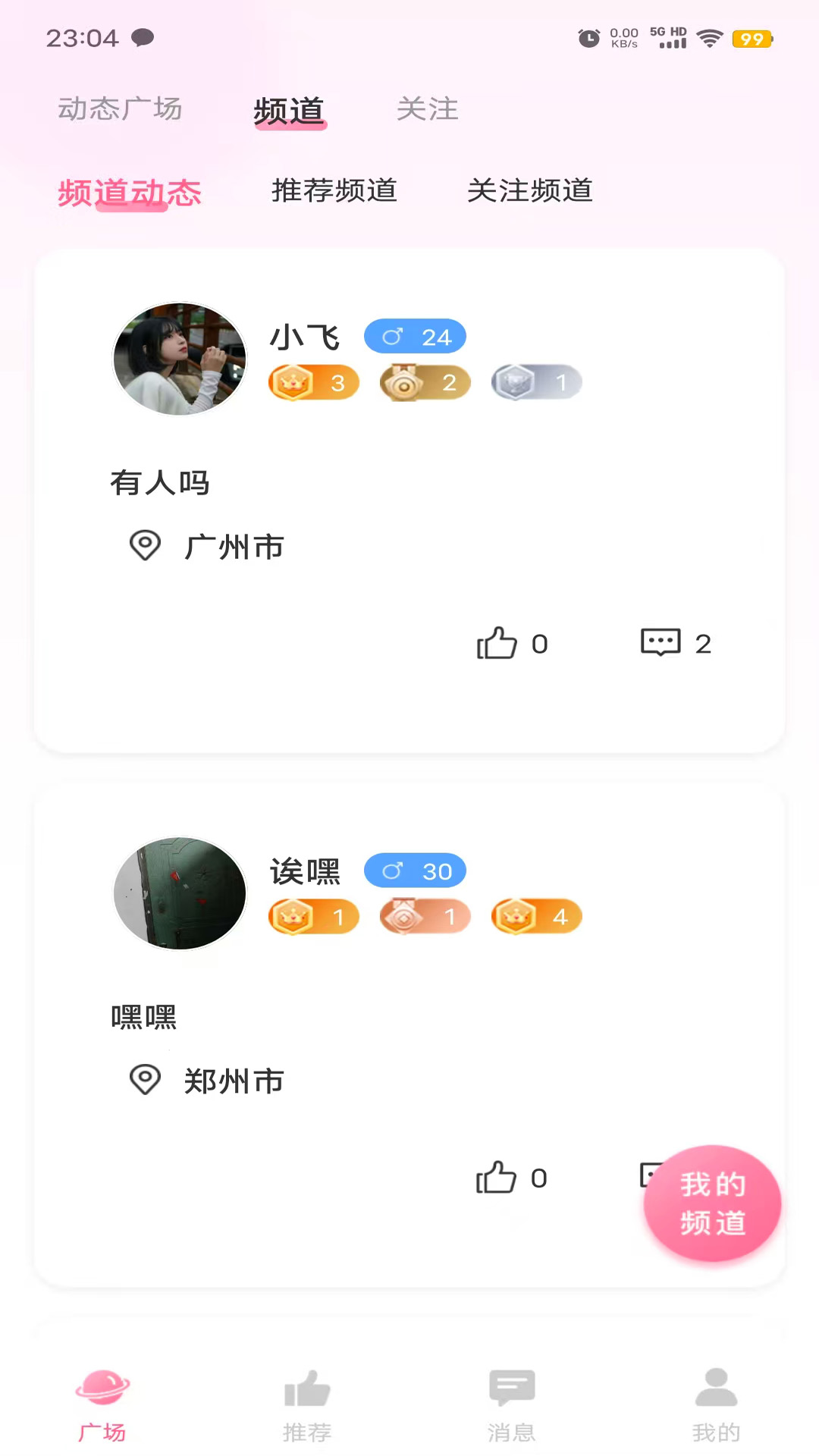Like 诶嘿's post with the thumbs-up

pyautogui.click(x=497, y=1178)
